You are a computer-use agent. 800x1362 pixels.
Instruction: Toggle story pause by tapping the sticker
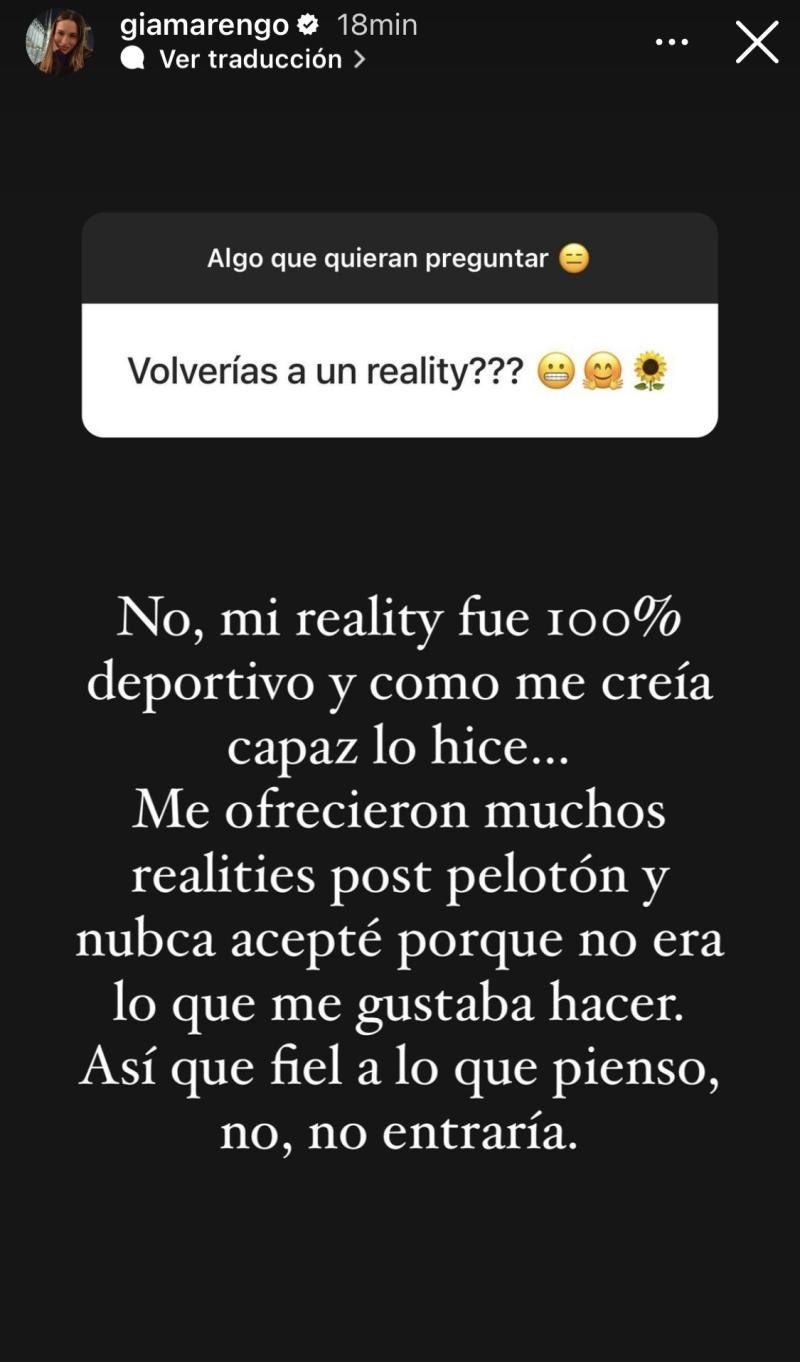(x=400, y=320)
